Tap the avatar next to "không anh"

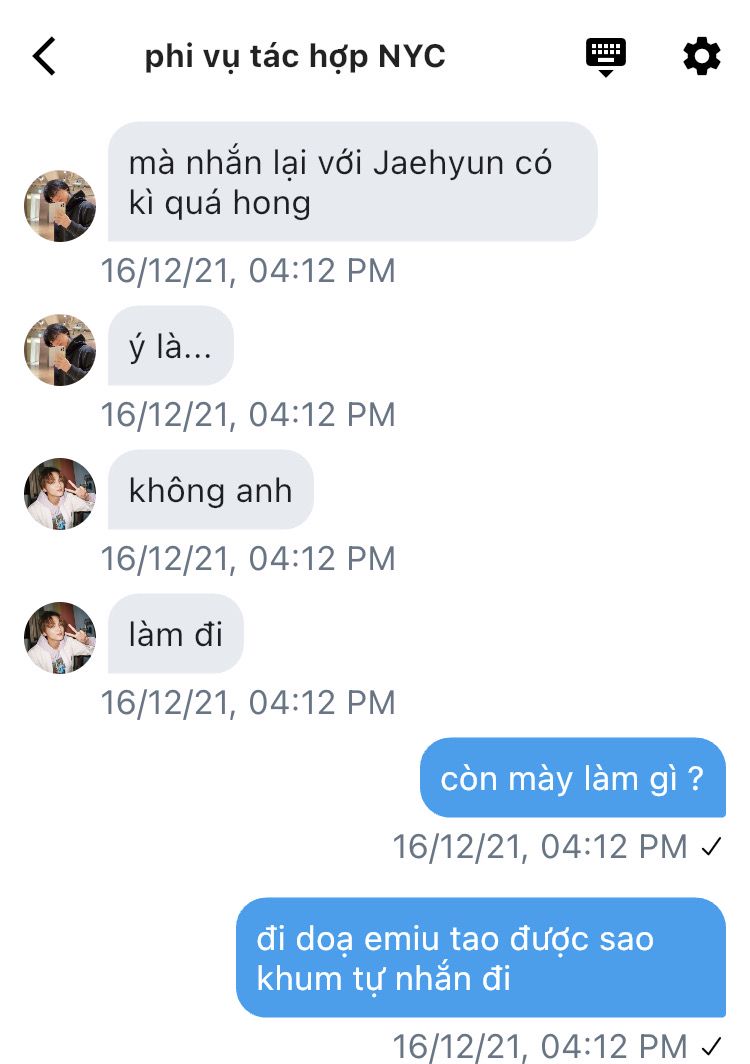point(60,494)
